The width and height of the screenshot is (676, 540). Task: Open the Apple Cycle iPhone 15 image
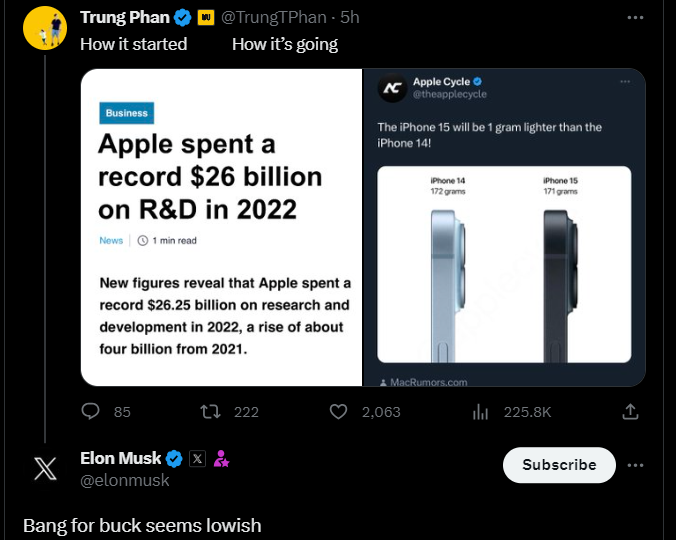coord(503,227)
